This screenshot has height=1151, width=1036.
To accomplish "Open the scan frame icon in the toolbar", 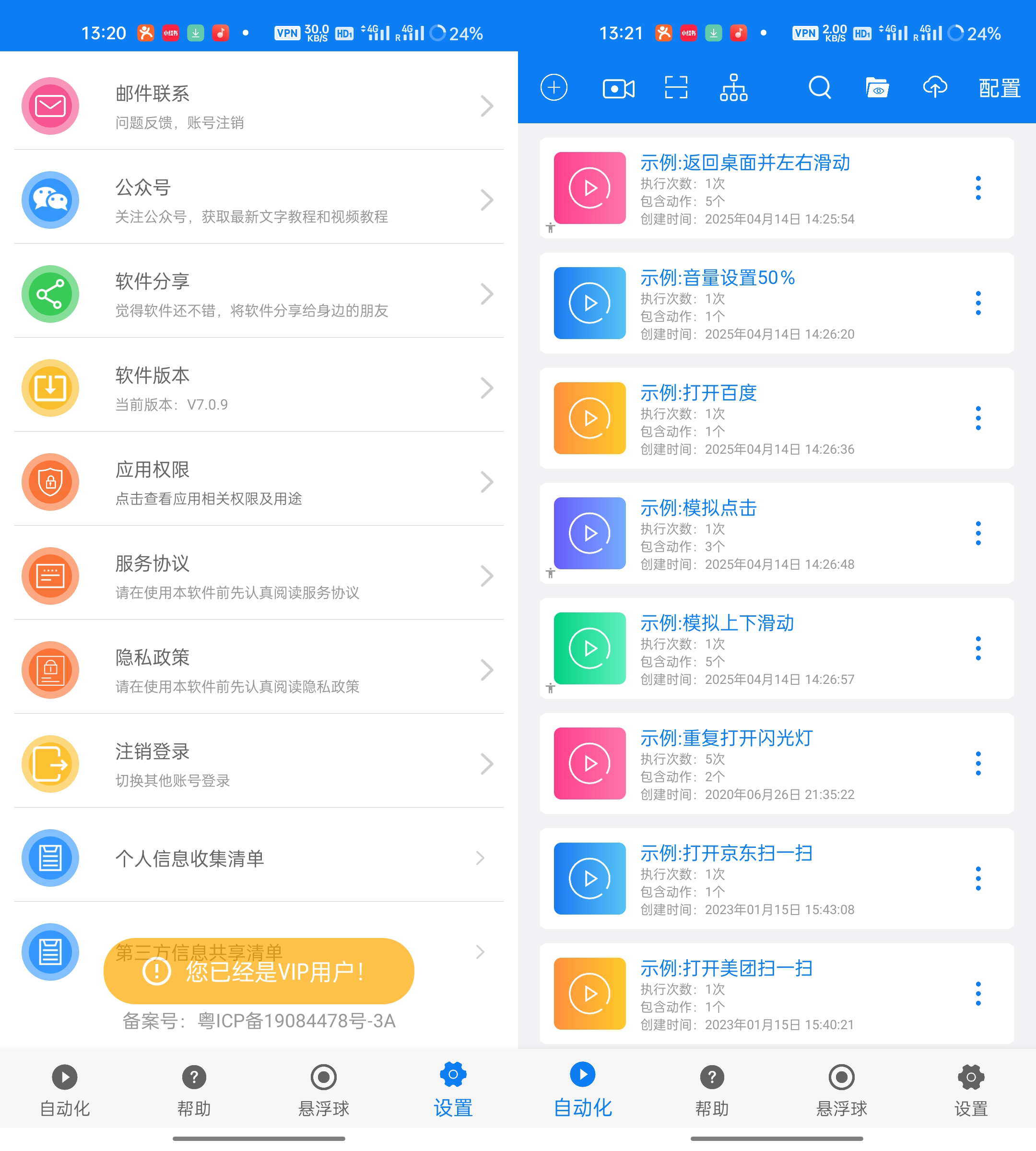I will coord(676,88).
